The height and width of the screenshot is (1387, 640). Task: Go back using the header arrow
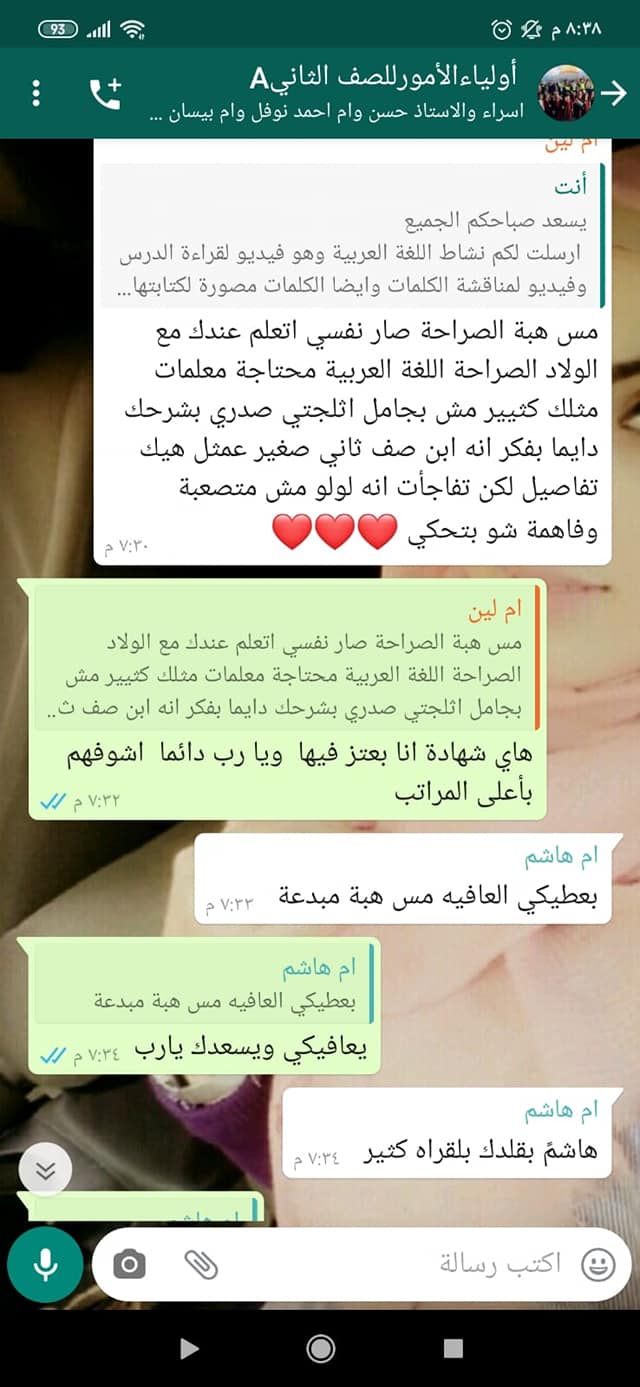[x=614, y=94]
